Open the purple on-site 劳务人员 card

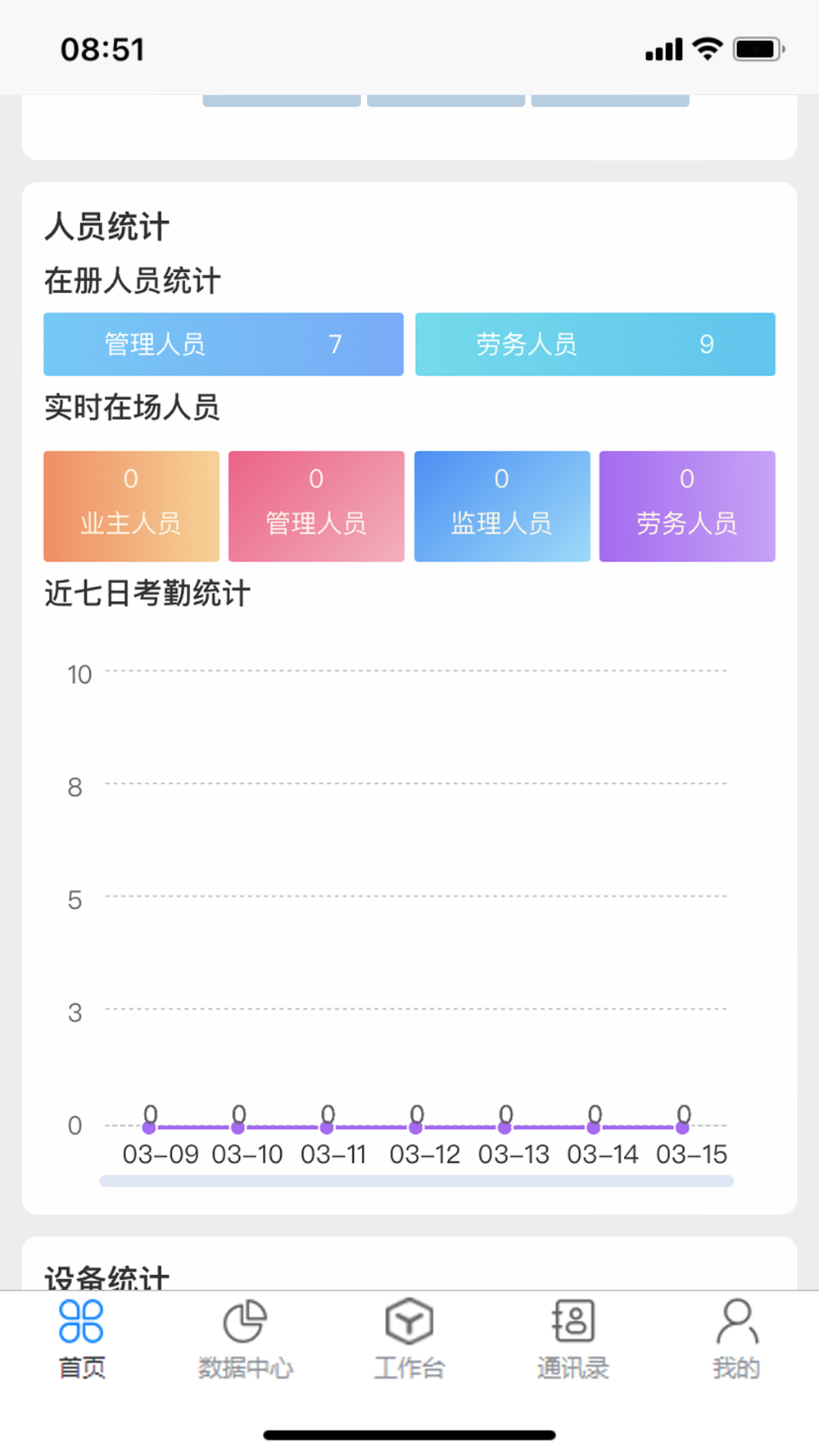[x=687, y=506]
